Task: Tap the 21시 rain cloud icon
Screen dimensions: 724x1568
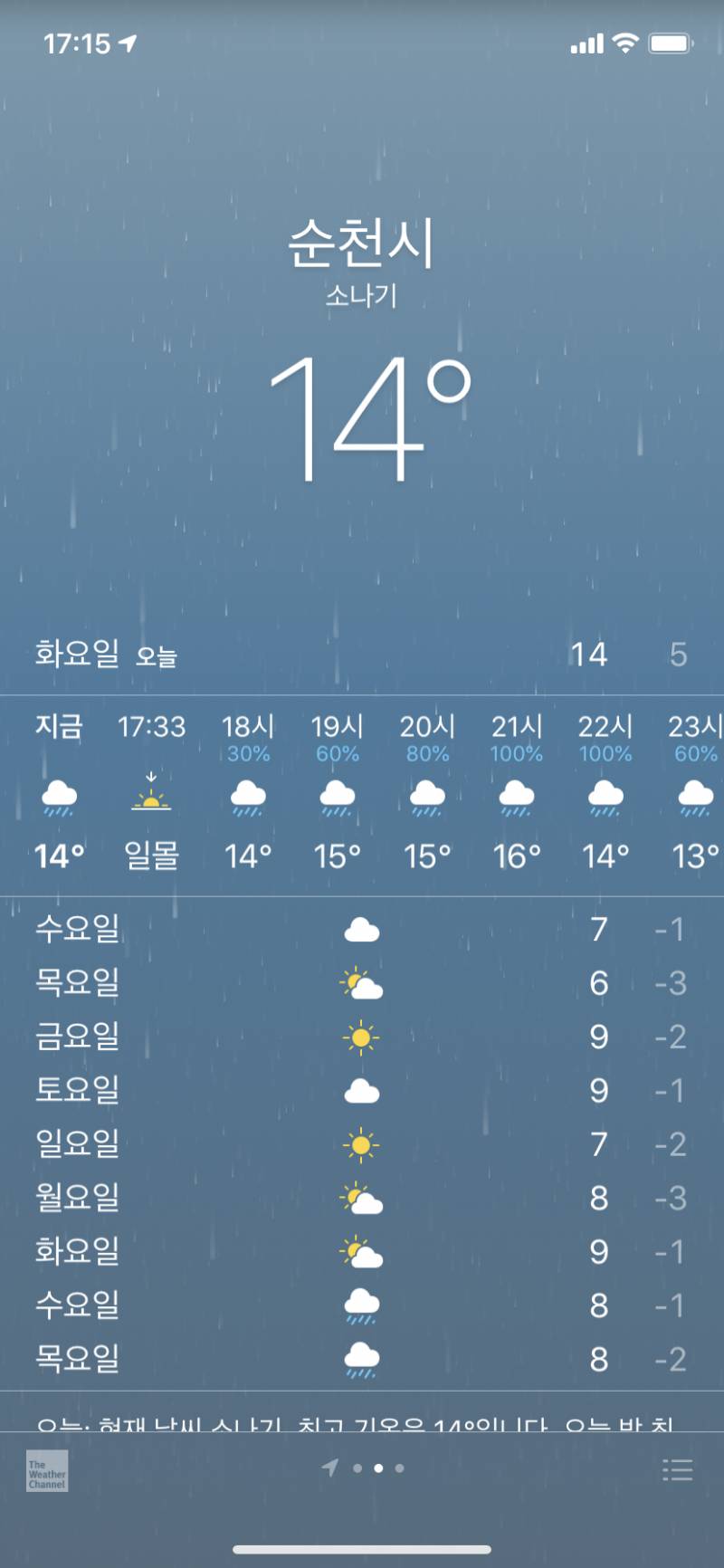Action: click(515, 795)
